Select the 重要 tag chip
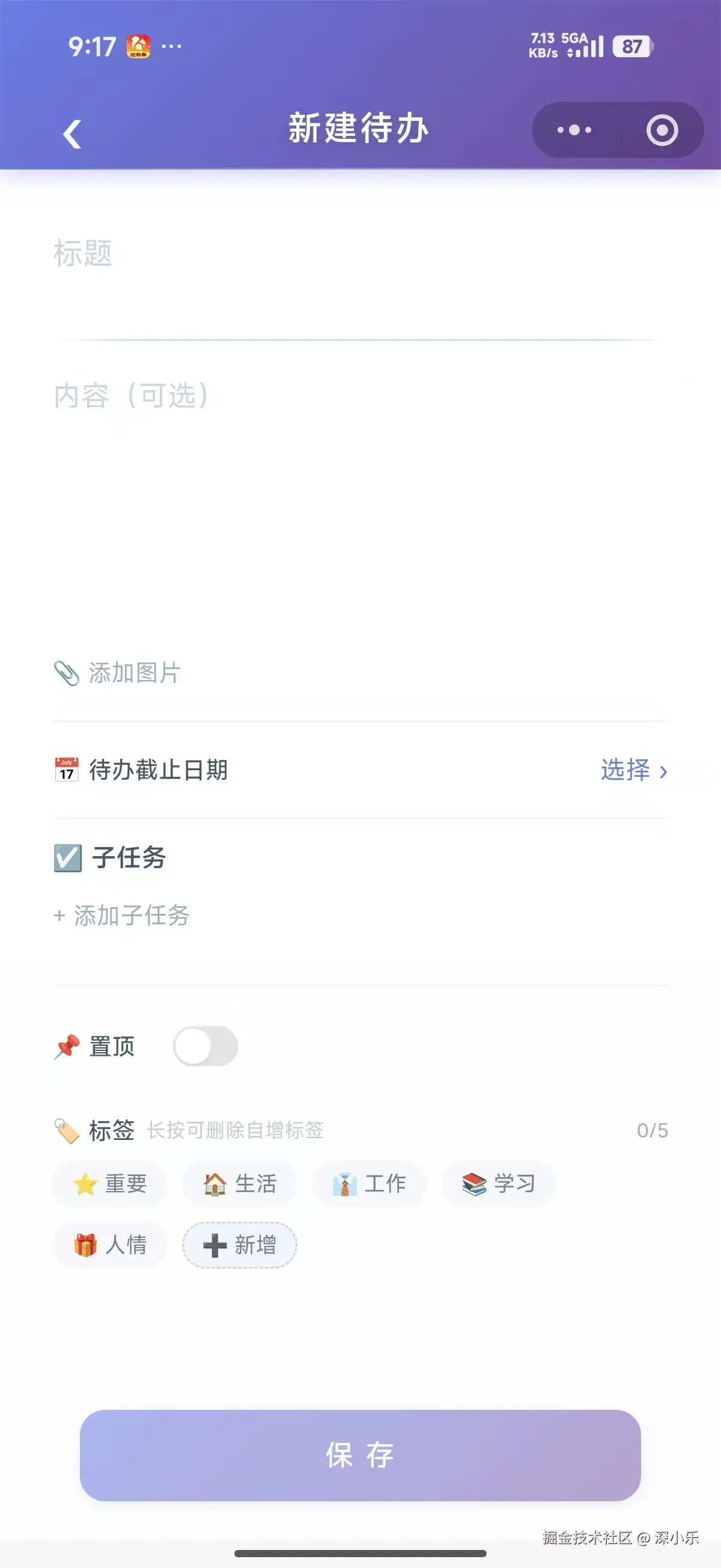Screen dimensions: 721x1568 click(x=110, y=1184)
